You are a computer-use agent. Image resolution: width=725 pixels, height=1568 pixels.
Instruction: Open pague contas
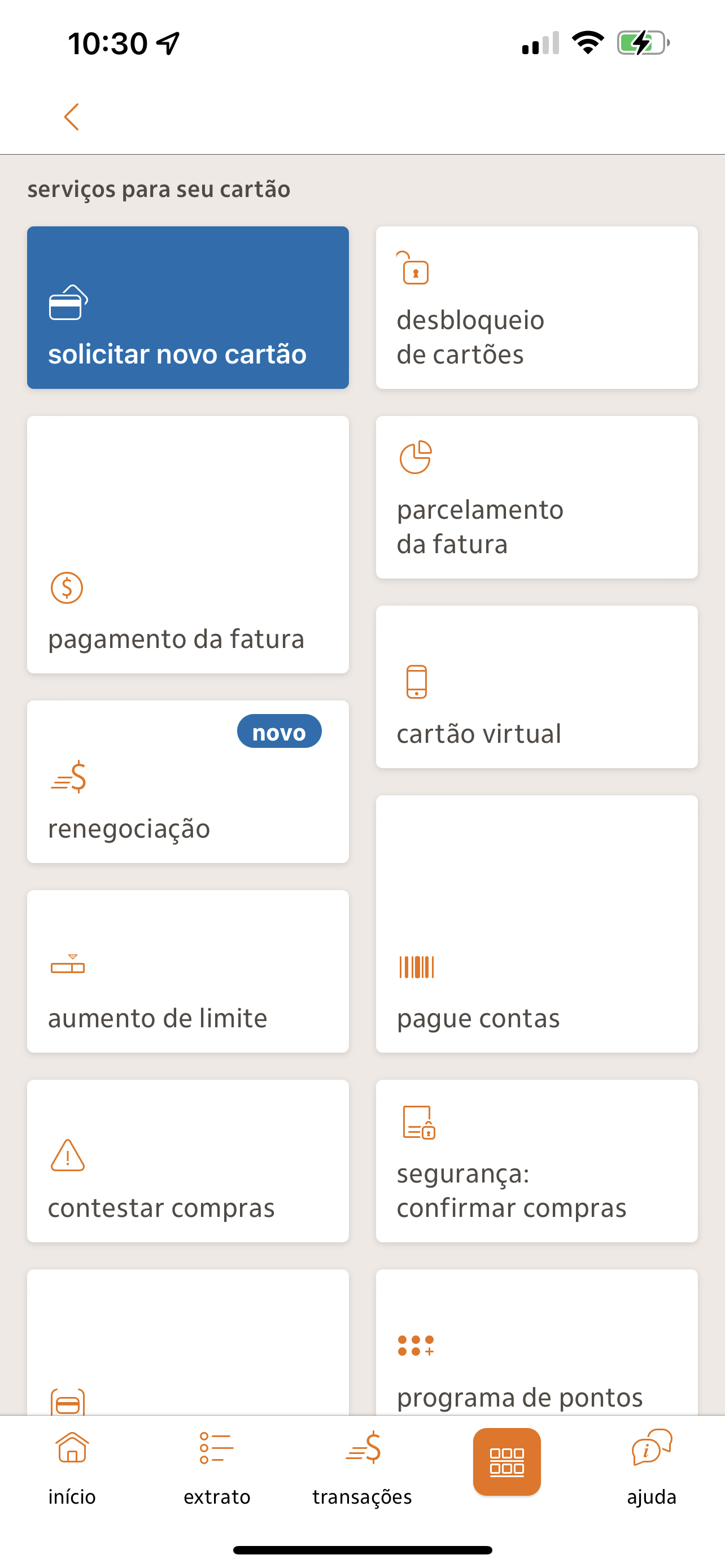536,924
